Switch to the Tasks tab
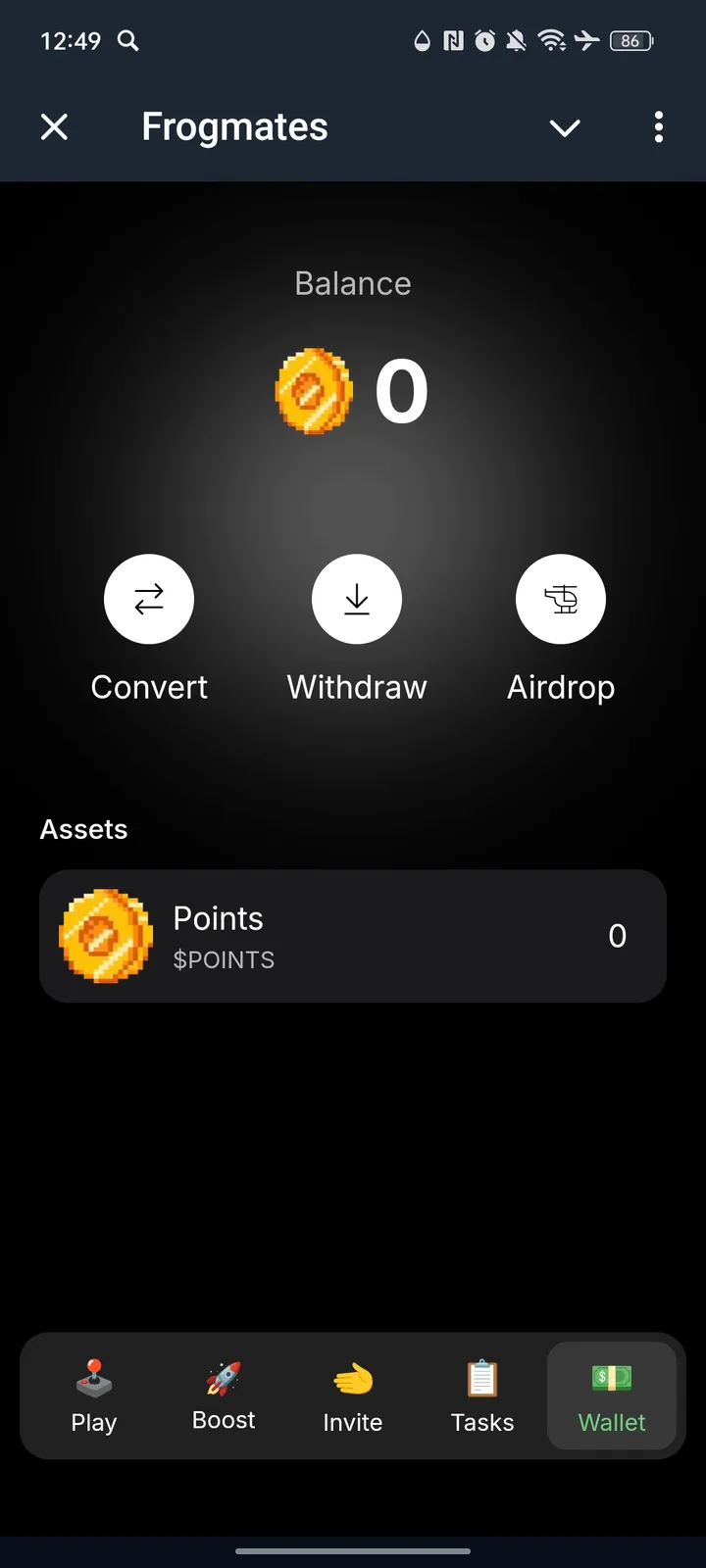Screen dimensions: 706x1568 (481, 1396)
